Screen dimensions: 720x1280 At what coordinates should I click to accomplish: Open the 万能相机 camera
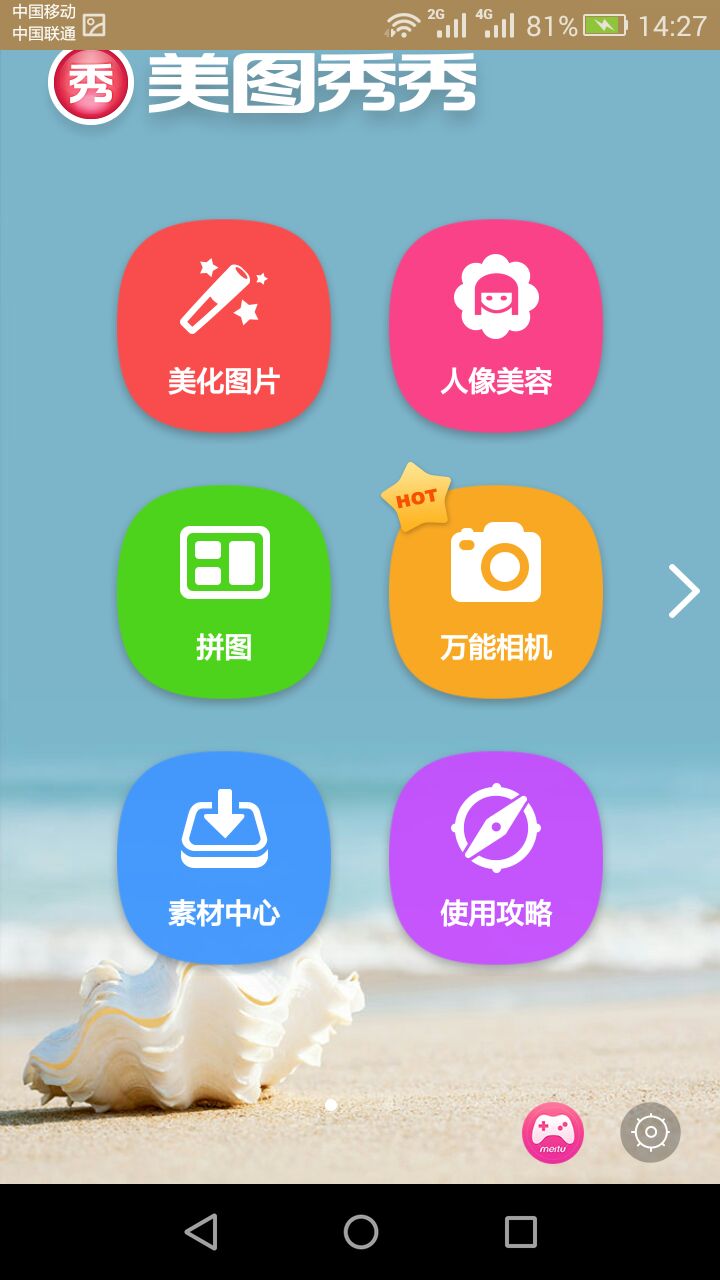pos(496,592)
